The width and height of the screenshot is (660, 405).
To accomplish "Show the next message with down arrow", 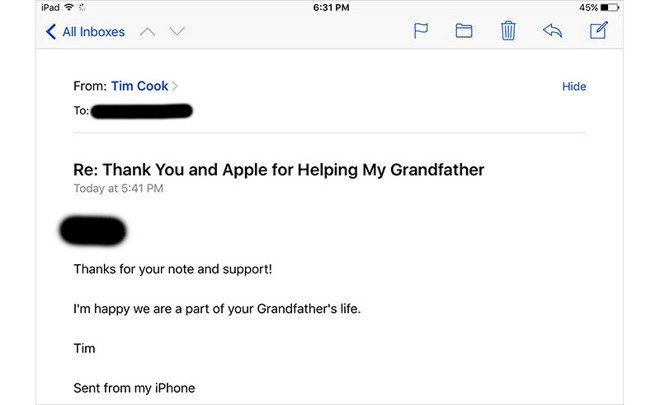I will coord(177,32).
